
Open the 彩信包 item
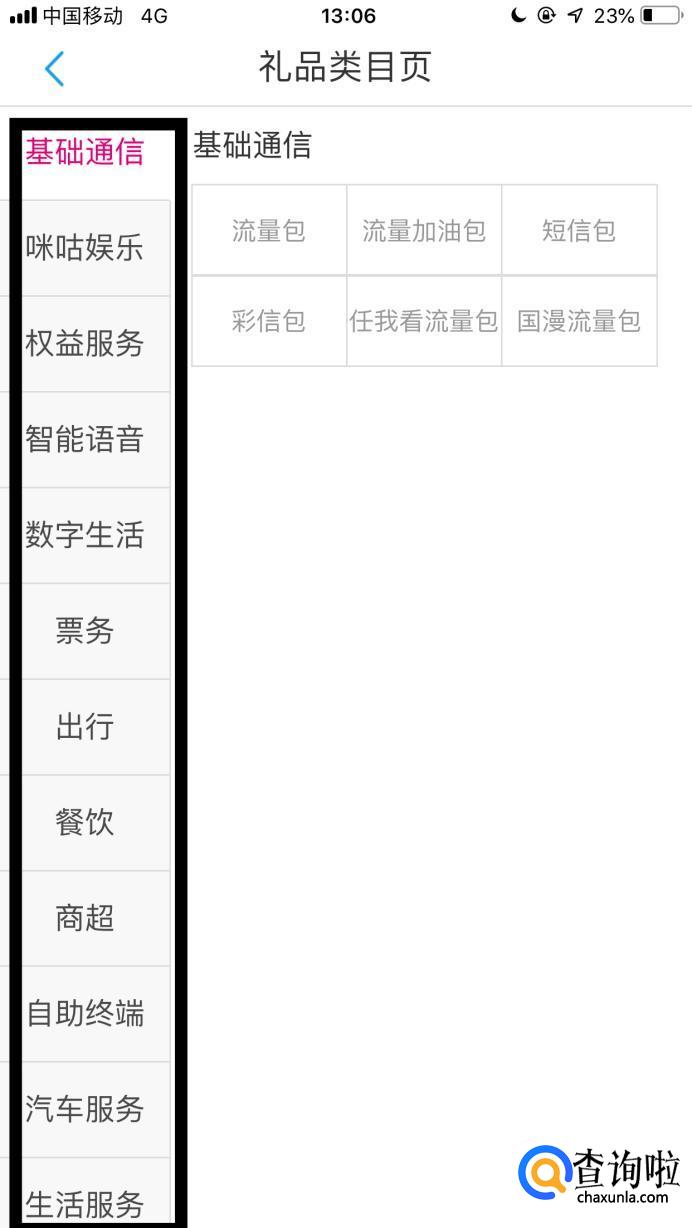269,321
